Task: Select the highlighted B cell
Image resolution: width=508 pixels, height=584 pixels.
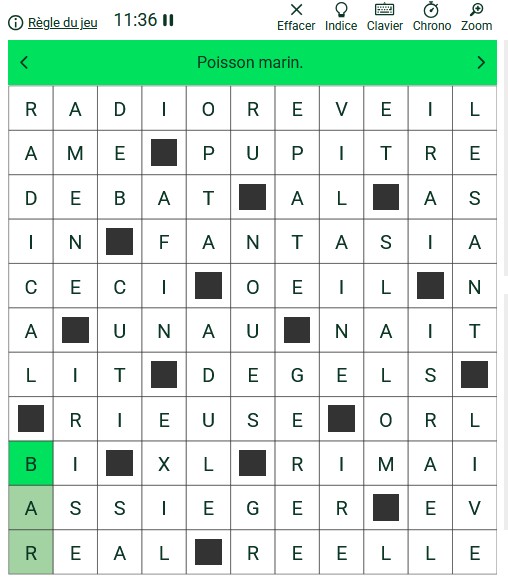Action: 31,463
